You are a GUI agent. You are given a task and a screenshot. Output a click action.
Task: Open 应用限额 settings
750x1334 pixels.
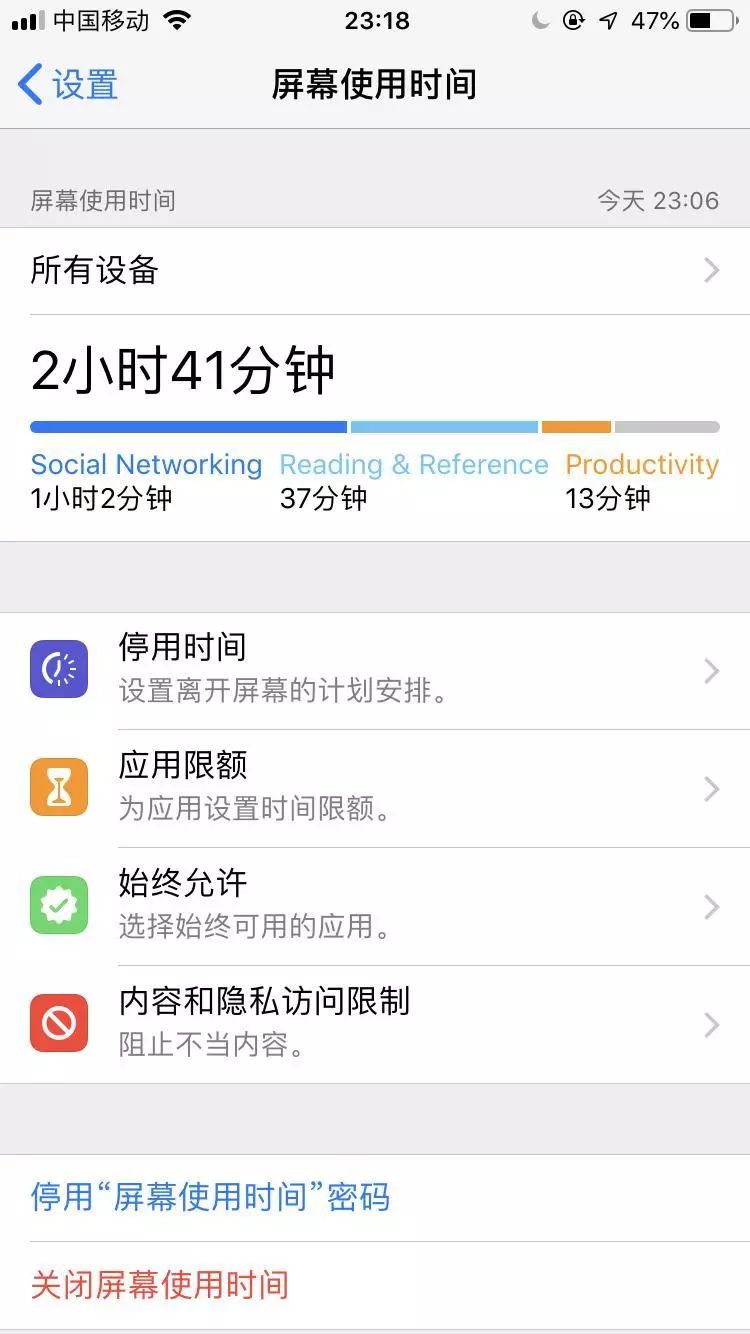click(x=374, y=789)
